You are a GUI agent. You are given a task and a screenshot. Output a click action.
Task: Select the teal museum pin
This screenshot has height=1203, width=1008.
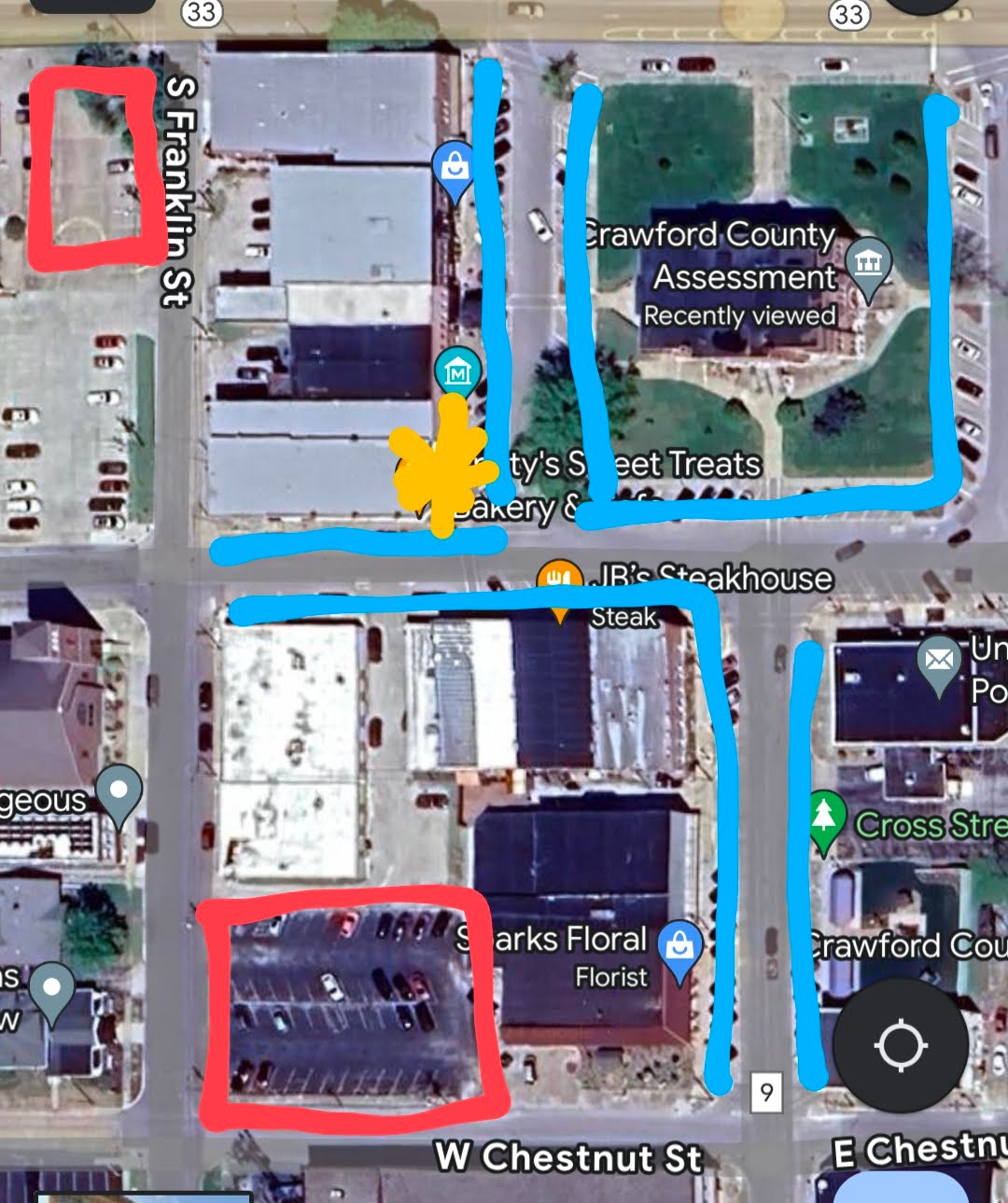click(x=457, y=373)
